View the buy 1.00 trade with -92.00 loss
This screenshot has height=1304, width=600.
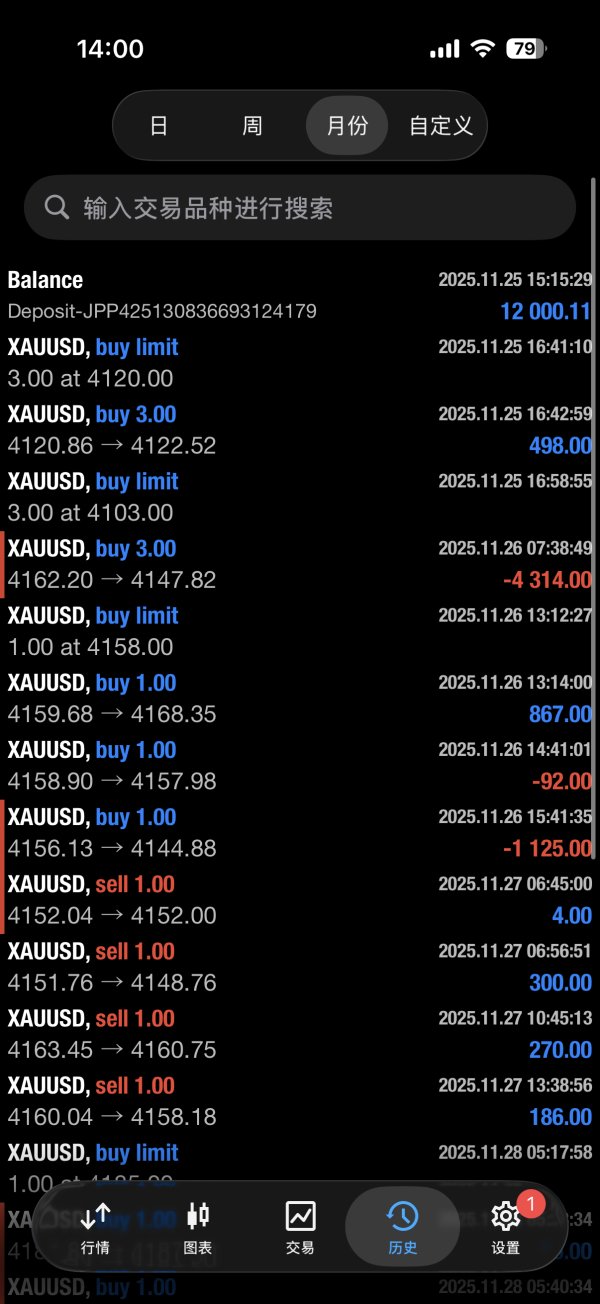pyautogui.click(x=300, y=765)
